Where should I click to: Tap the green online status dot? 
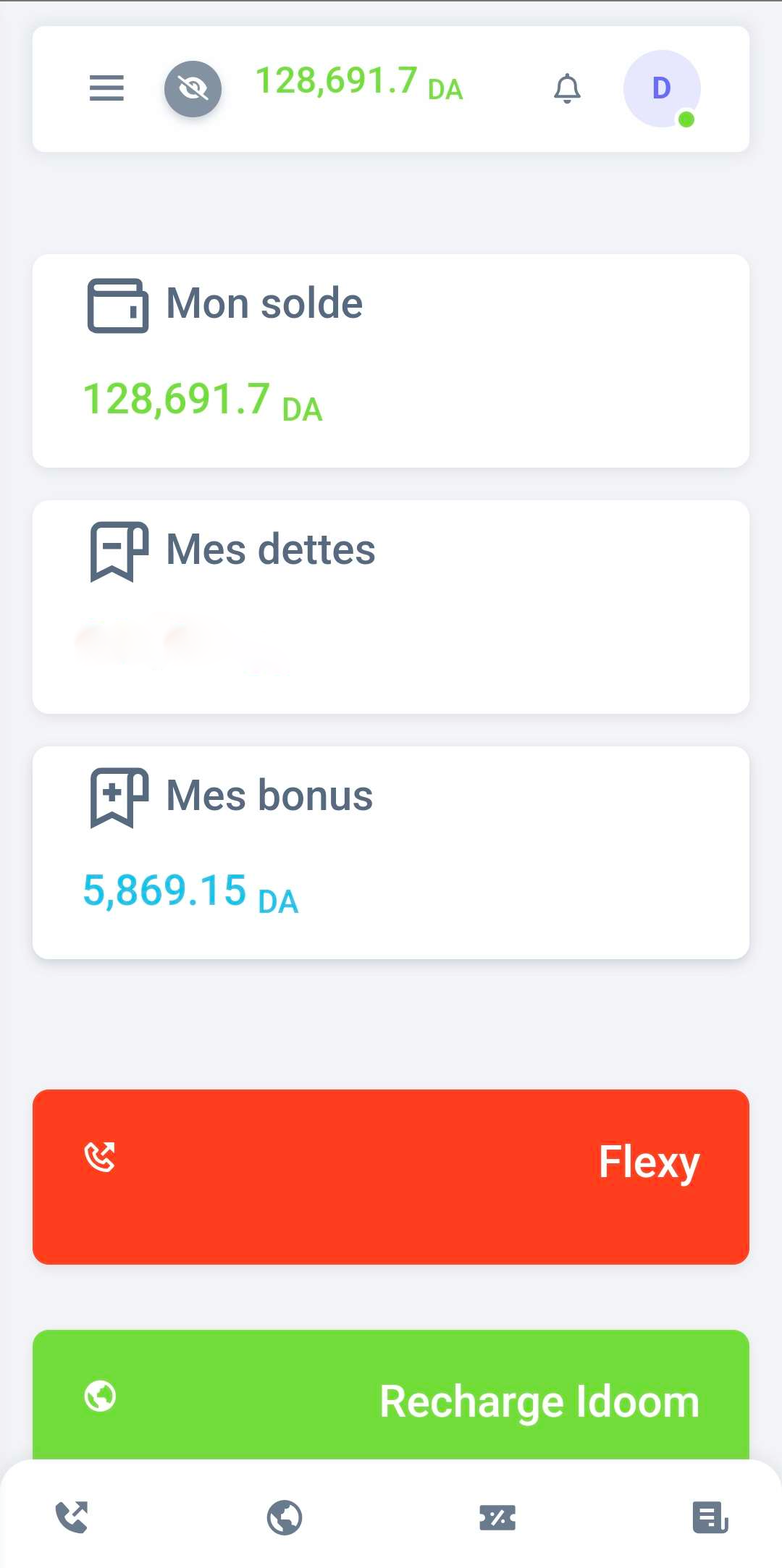686,119
